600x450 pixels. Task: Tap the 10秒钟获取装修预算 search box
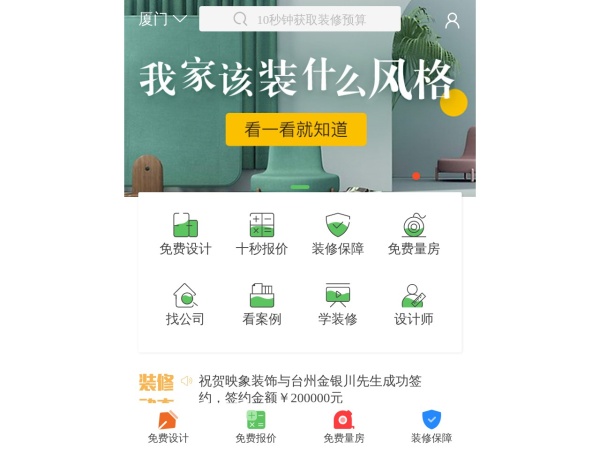click(300, 19)
